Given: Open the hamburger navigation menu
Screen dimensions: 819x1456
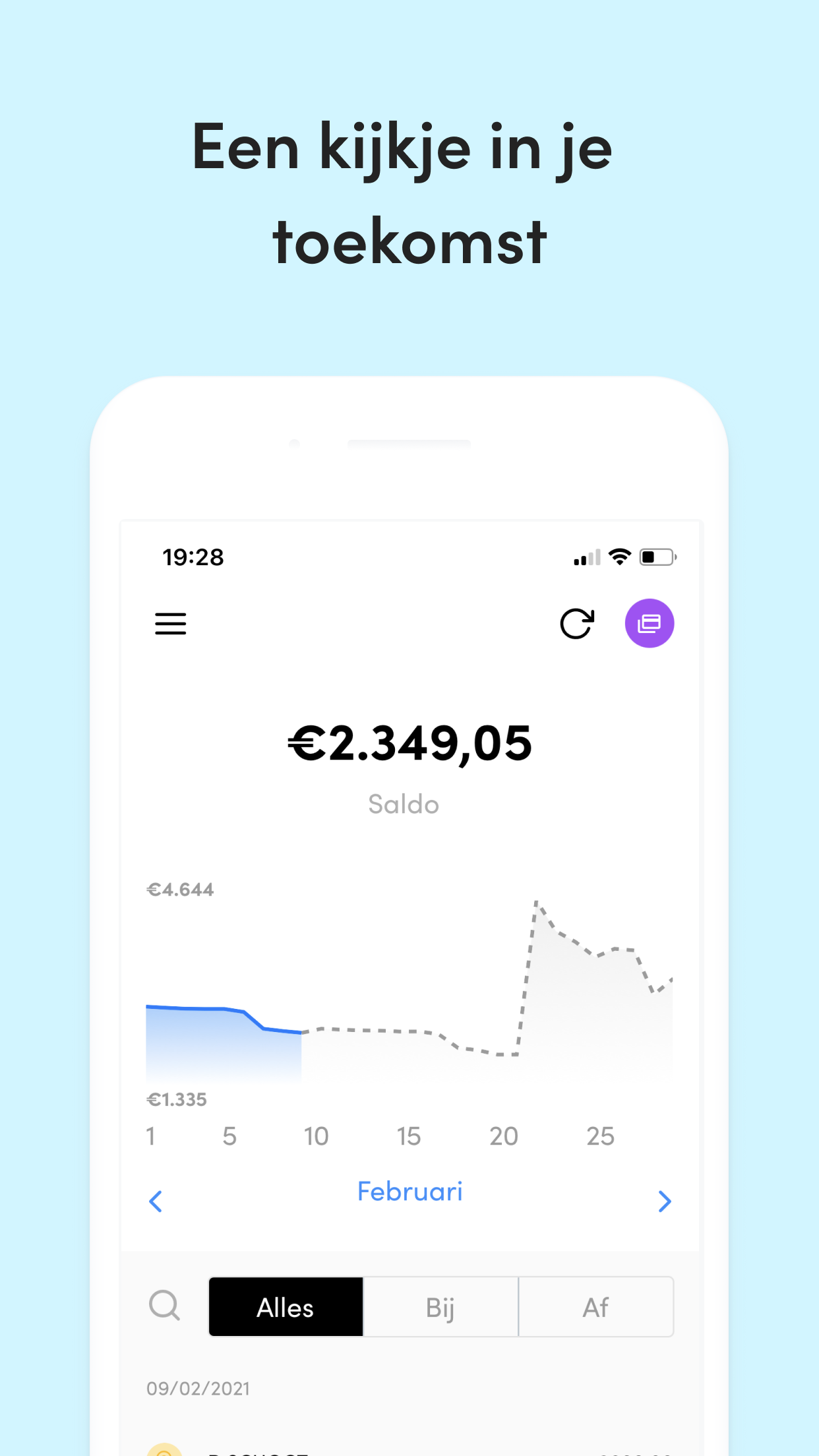Looking at the screenshot, I should tap(171, 624).
